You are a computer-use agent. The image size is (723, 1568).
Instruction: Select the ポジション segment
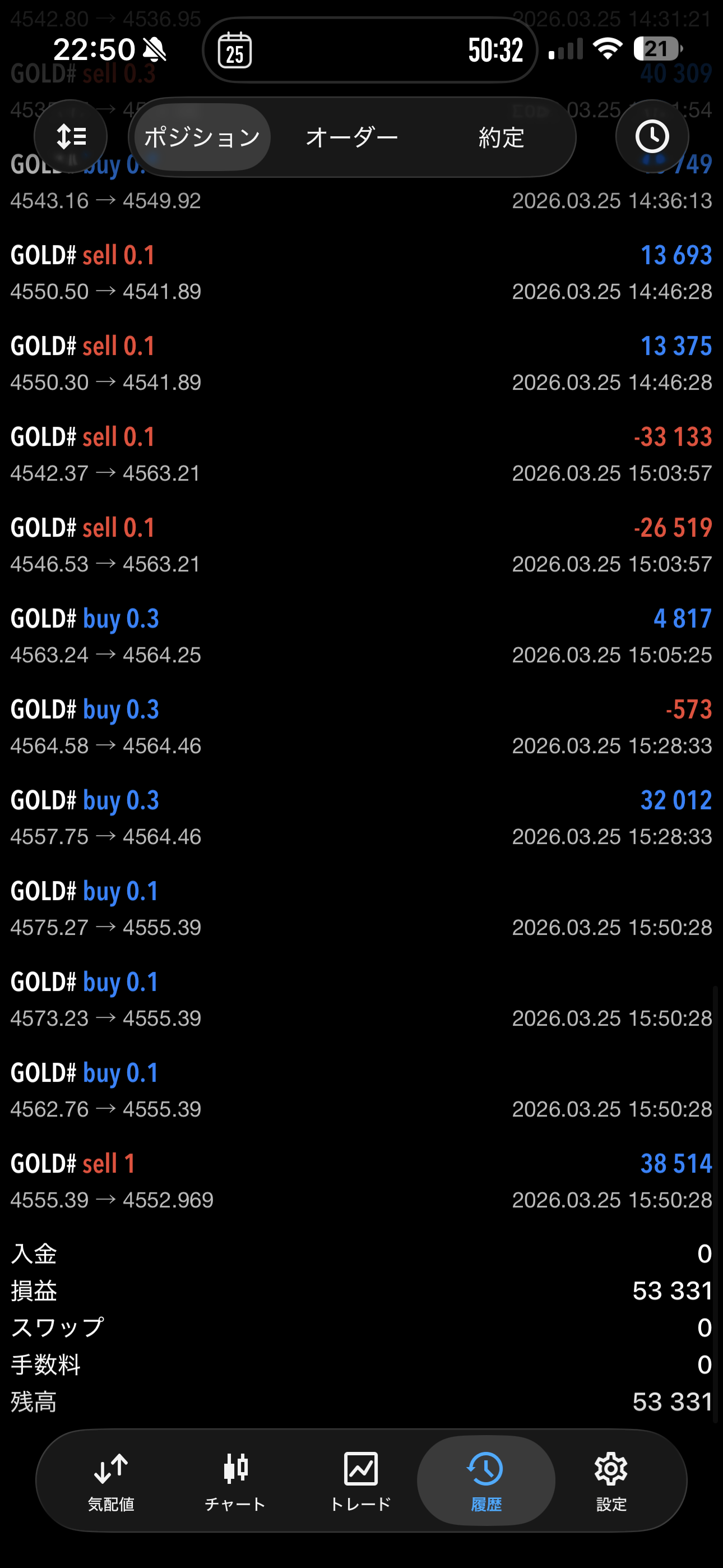pyautogui.click(x=202, y=137)
